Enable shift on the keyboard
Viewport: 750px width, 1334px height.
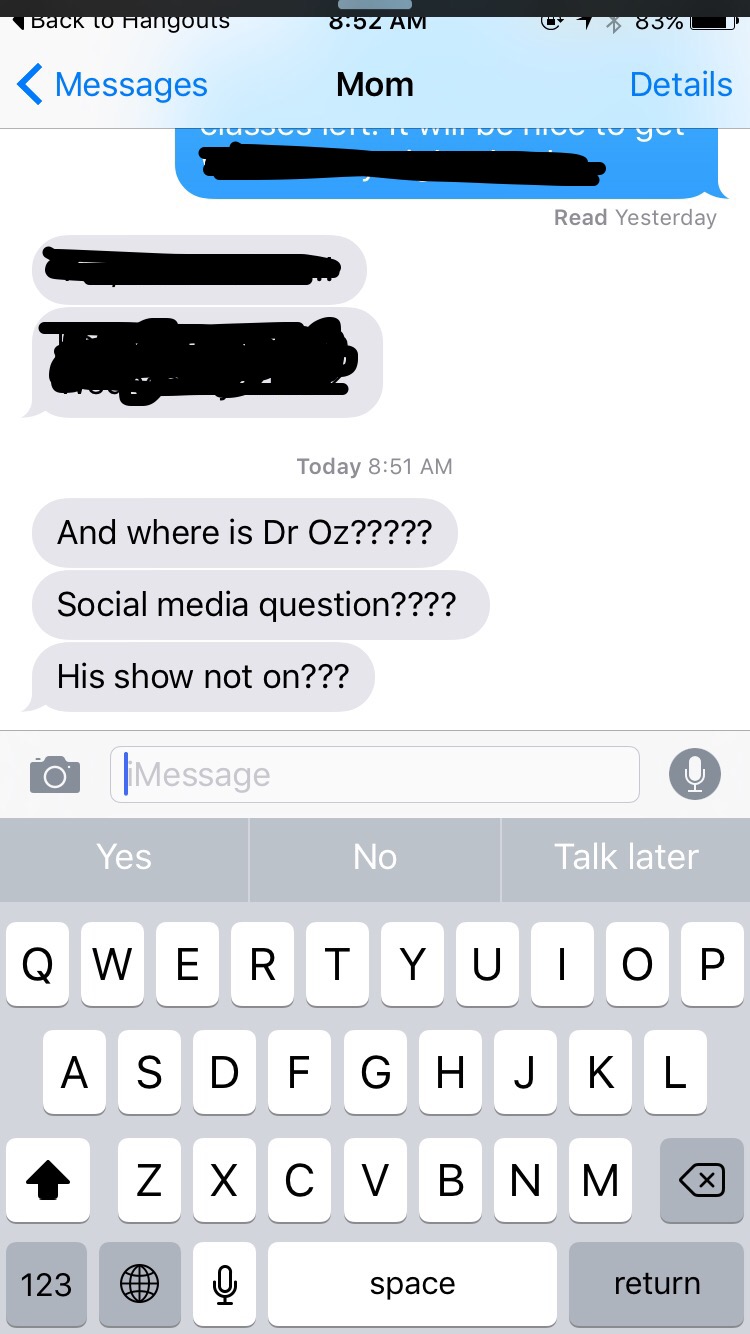47,1181
